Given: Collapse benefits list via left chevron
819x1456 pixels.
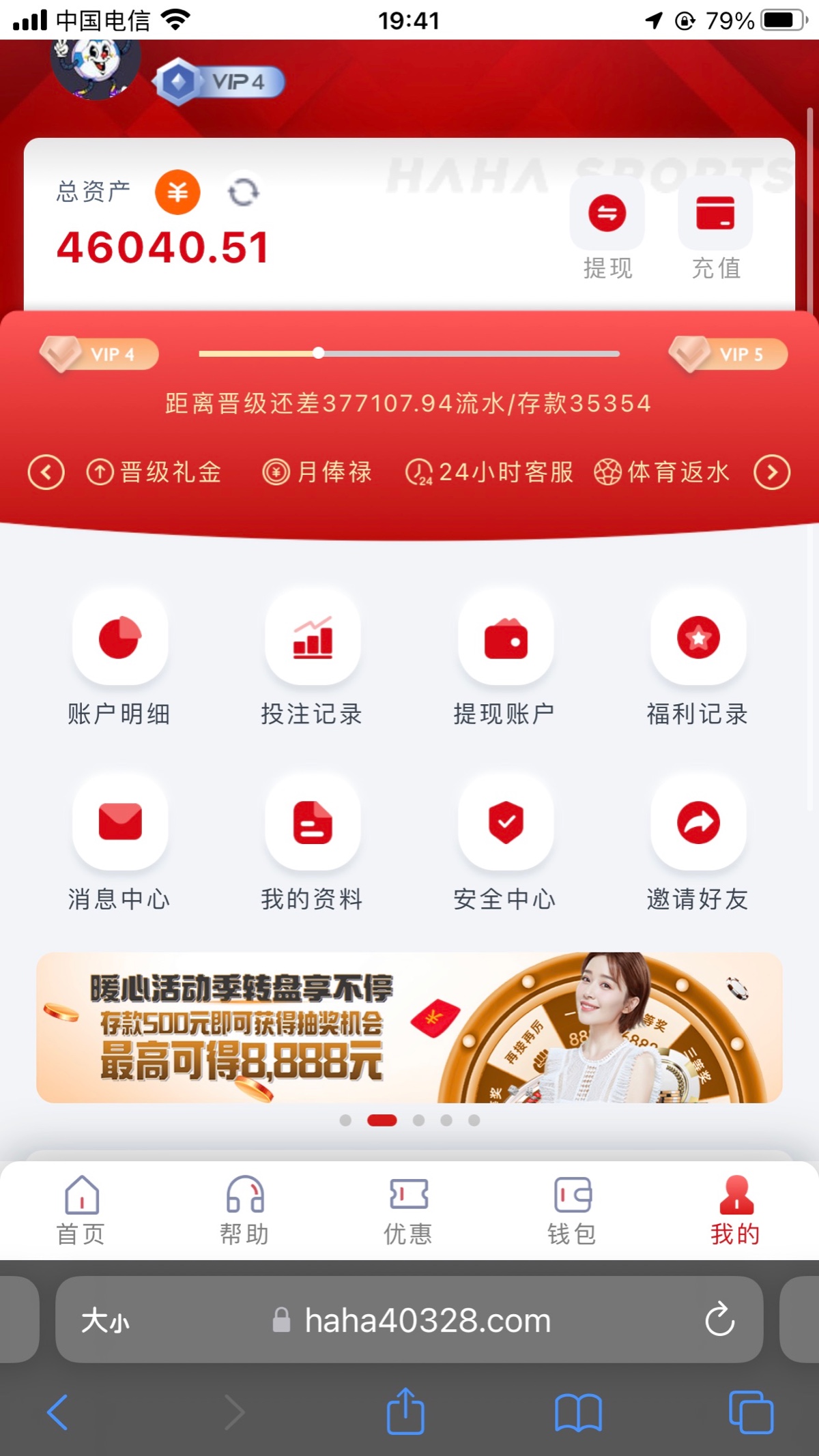Looking at the screenshot, I should click(45, 471).
